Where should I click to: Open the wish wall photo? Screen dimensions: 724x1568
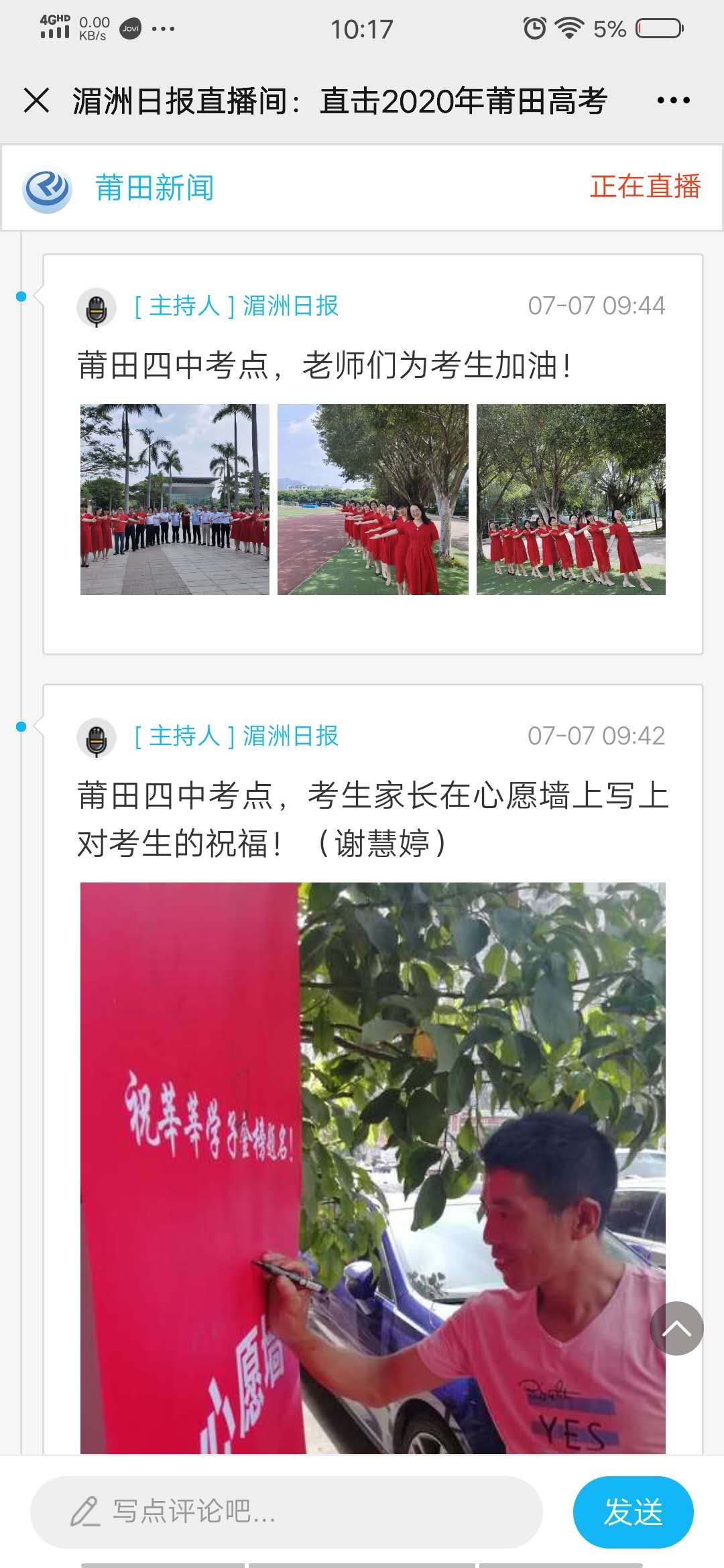373,1166
